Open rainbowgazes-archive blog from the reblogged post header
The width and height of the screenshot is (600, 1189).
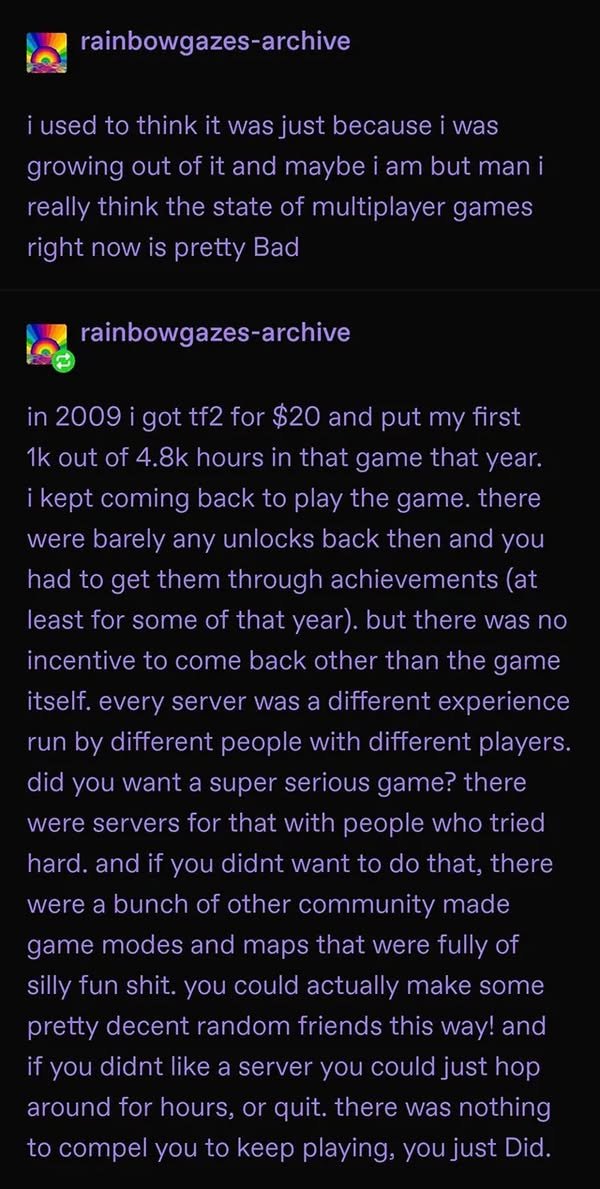tap(214, 332)
